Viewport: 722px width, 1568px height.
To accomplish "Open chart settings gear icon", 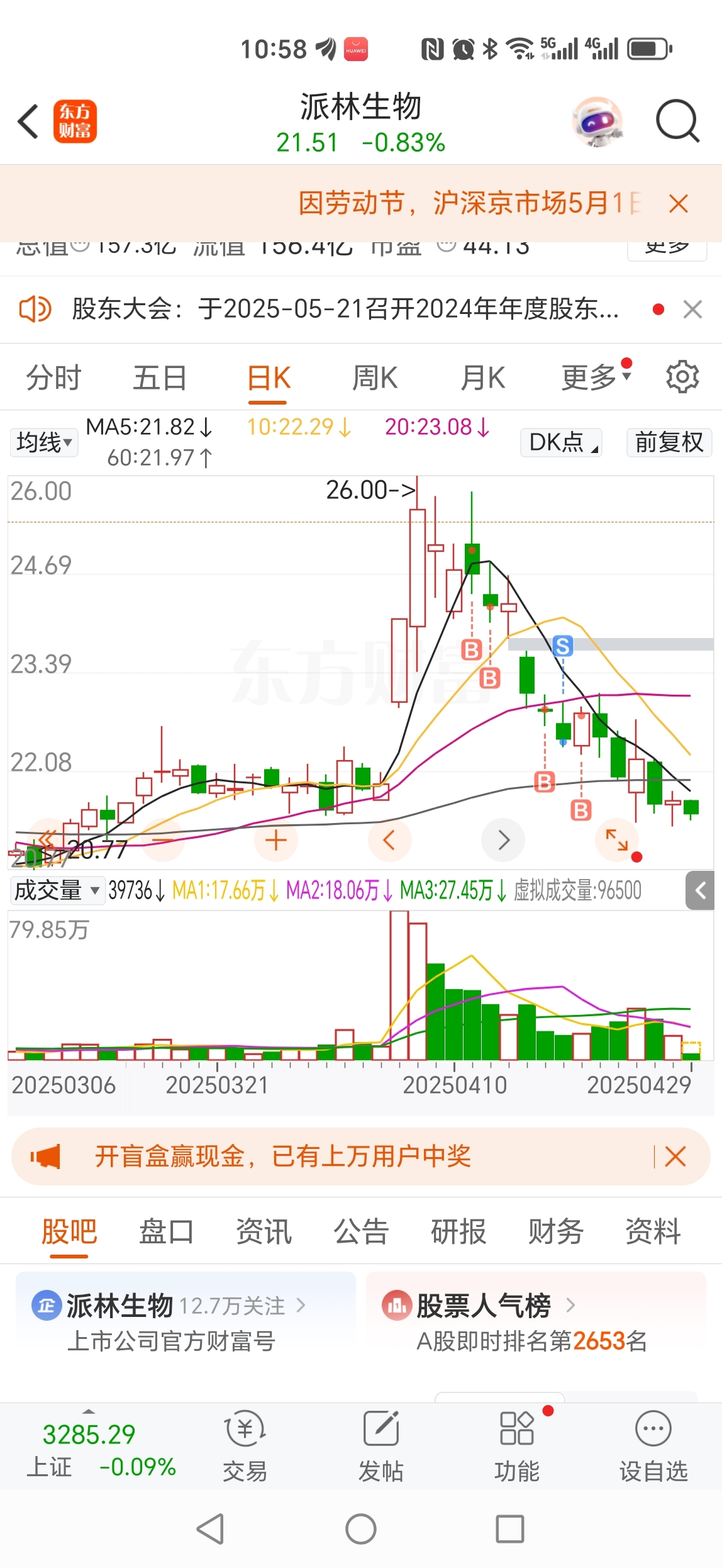I will point(682,378).
